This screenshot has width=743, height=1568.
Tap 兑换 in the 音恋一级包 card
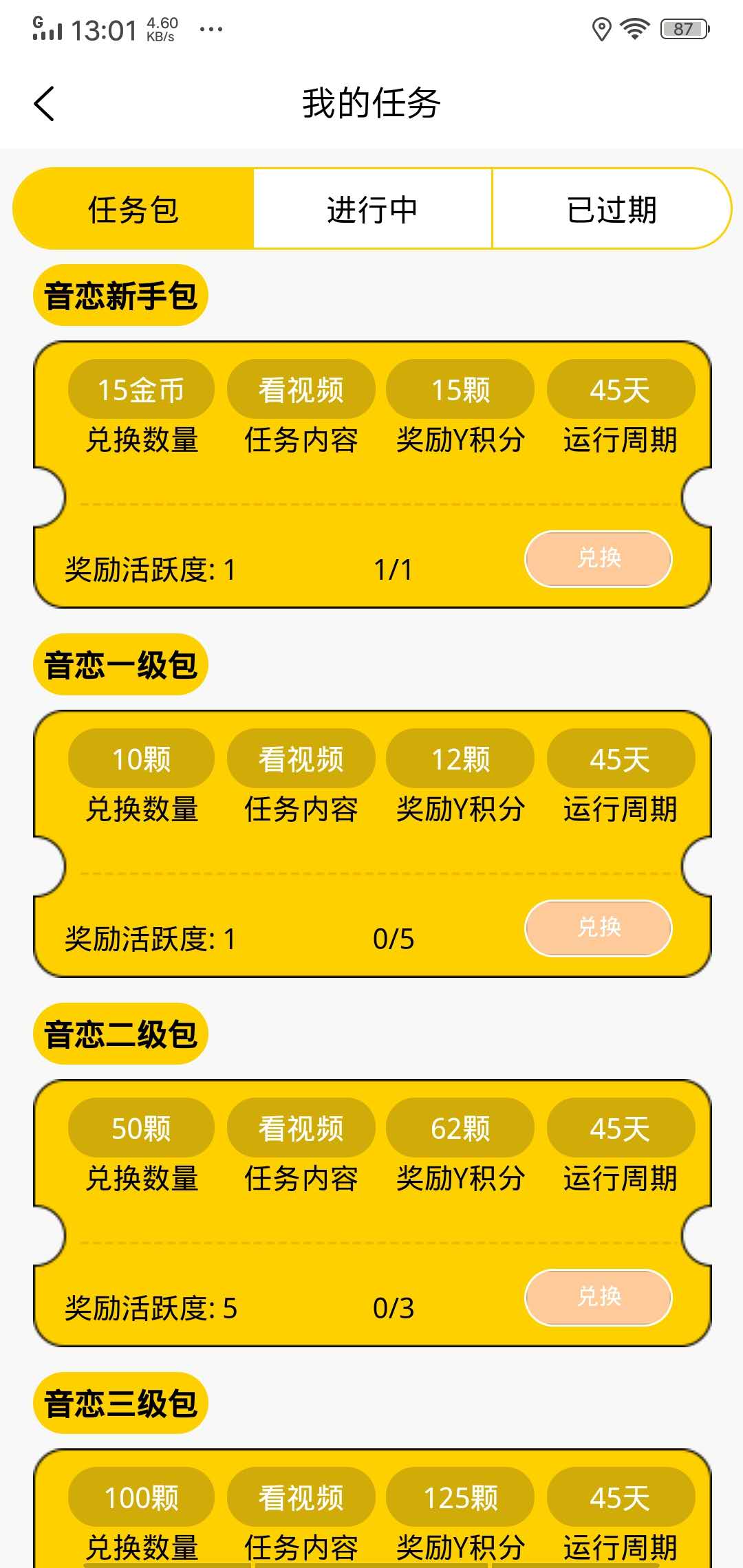(x=598, y=928)
